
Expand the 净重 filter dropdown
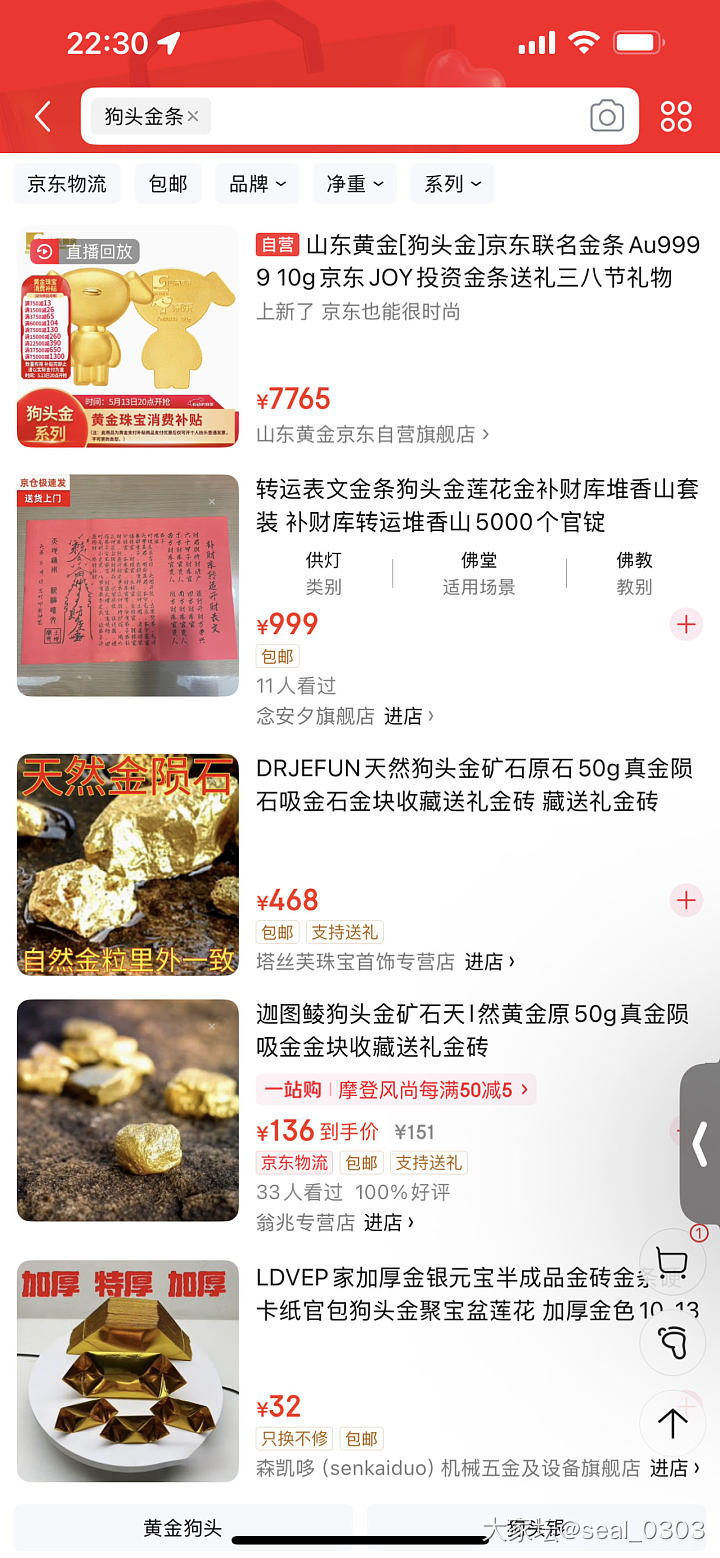[x=355, y=184]
